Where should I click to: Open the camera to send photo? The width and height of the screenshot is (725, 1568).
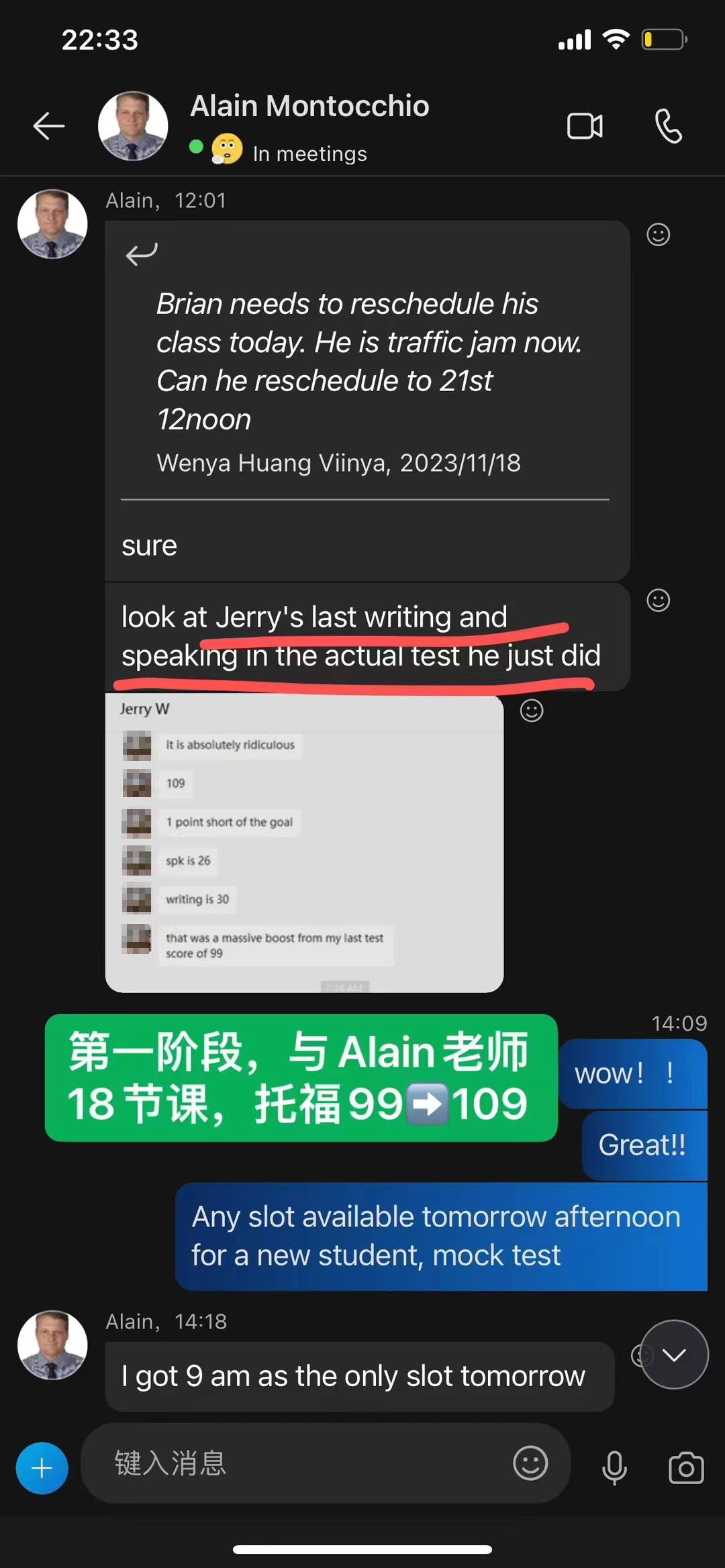tap(686, 1467)
